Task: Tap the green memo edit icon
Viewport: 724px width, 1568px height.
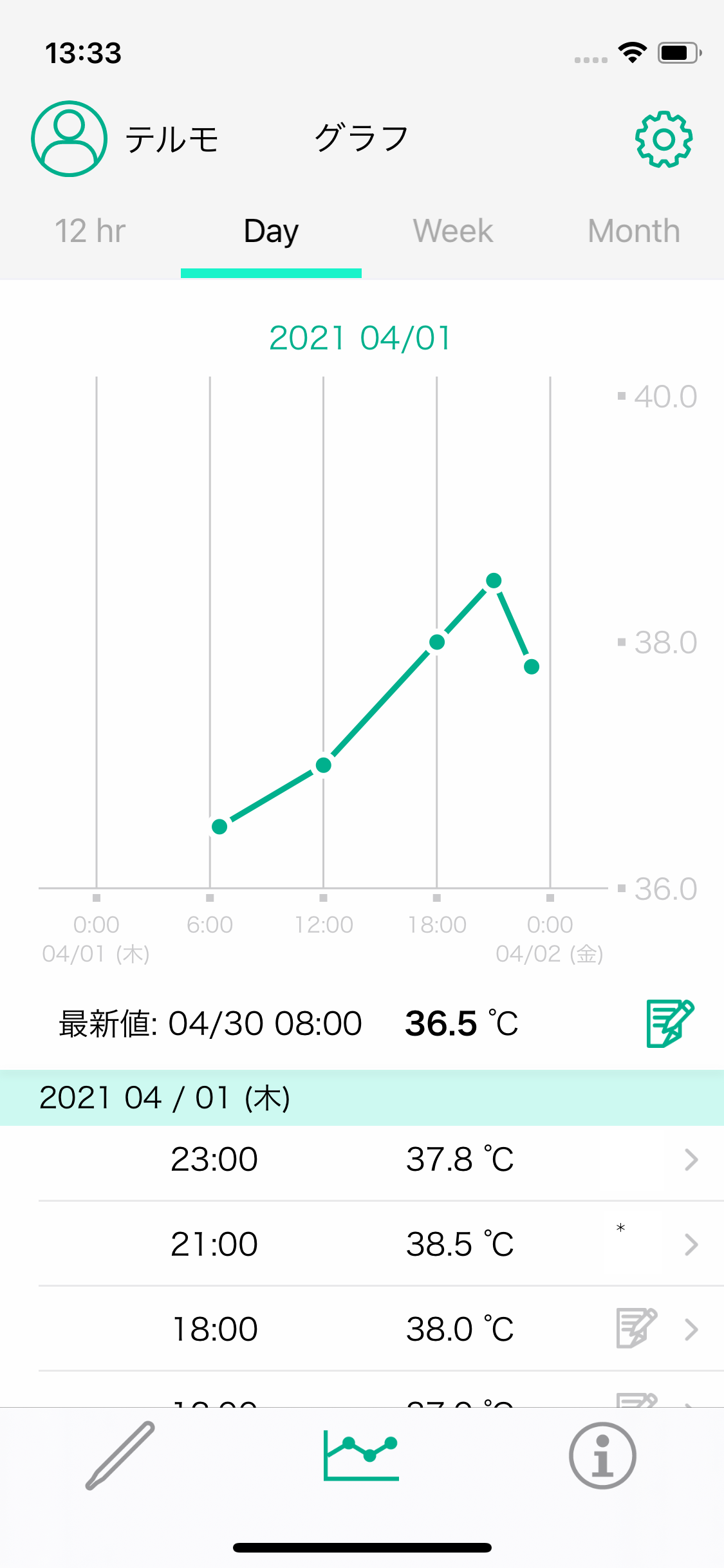Action: [x=670, y=1023]
